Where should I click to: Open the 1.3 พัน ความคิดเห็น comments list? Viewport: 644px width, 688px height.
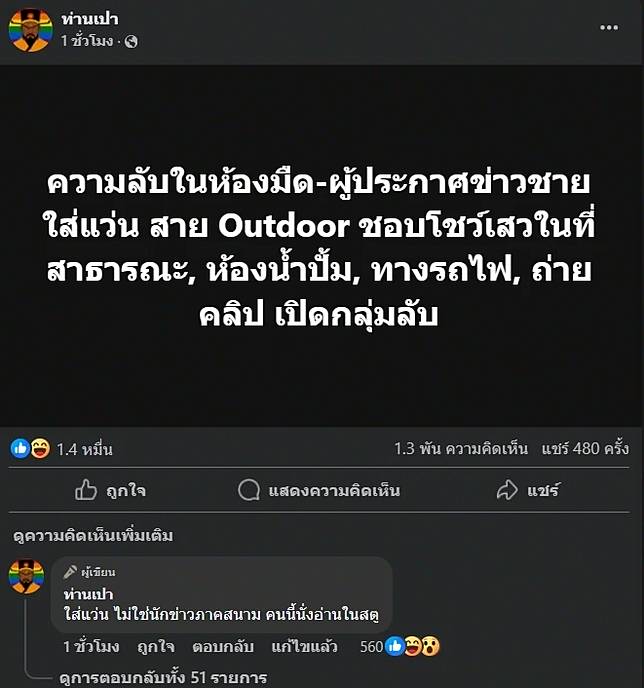click(461, 449)
